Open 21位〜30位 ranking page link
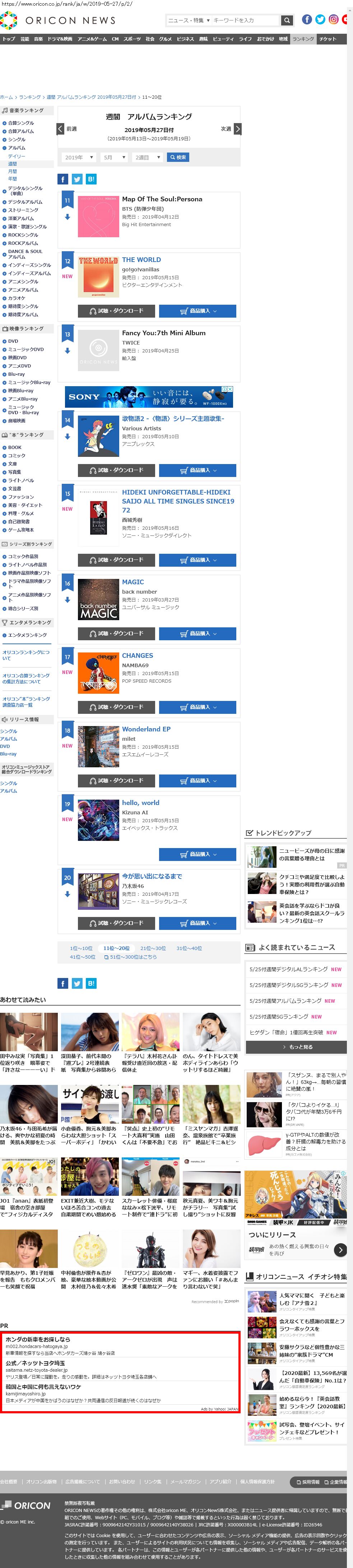This screenshot has height=1568, width=353. pos(153,948)
